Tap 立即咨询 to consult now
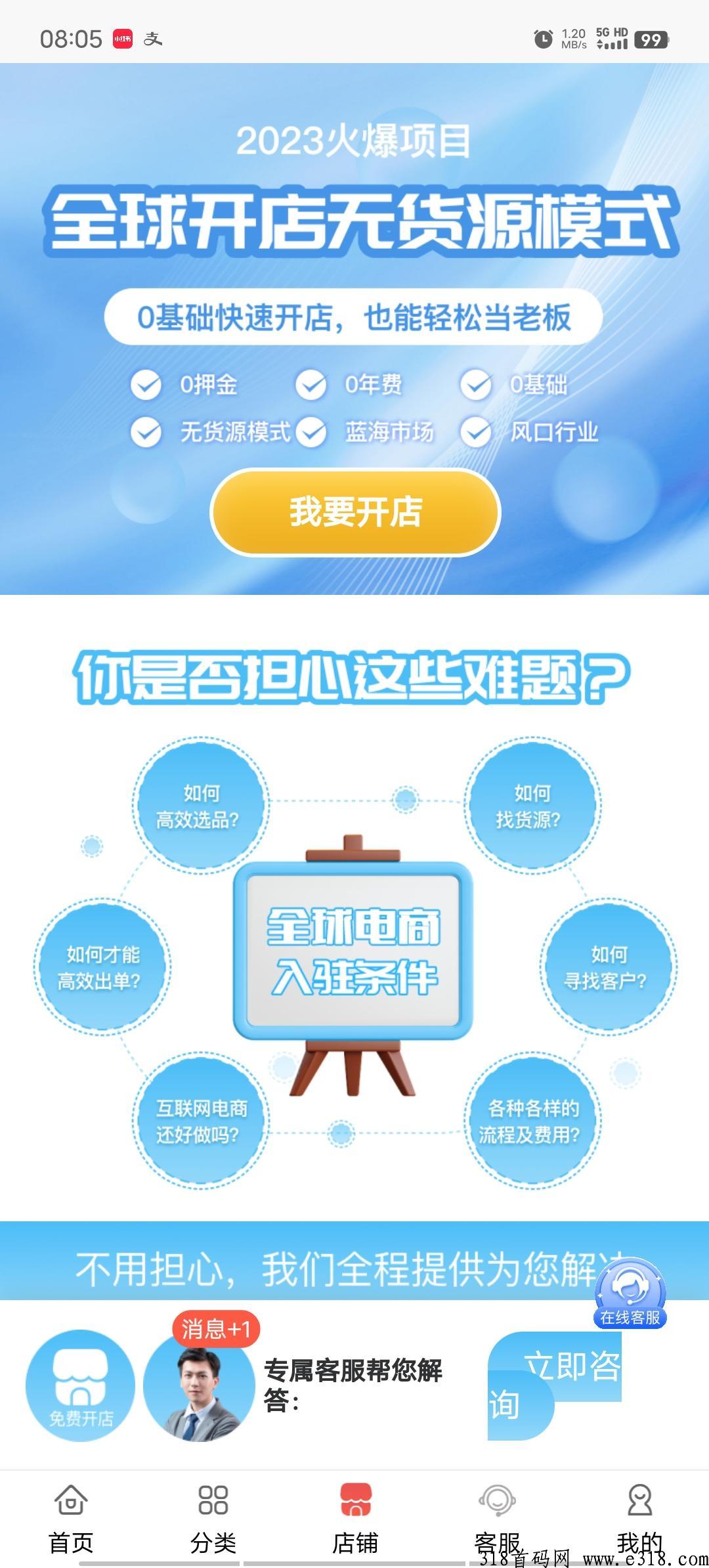 (x=553, y=1385)
